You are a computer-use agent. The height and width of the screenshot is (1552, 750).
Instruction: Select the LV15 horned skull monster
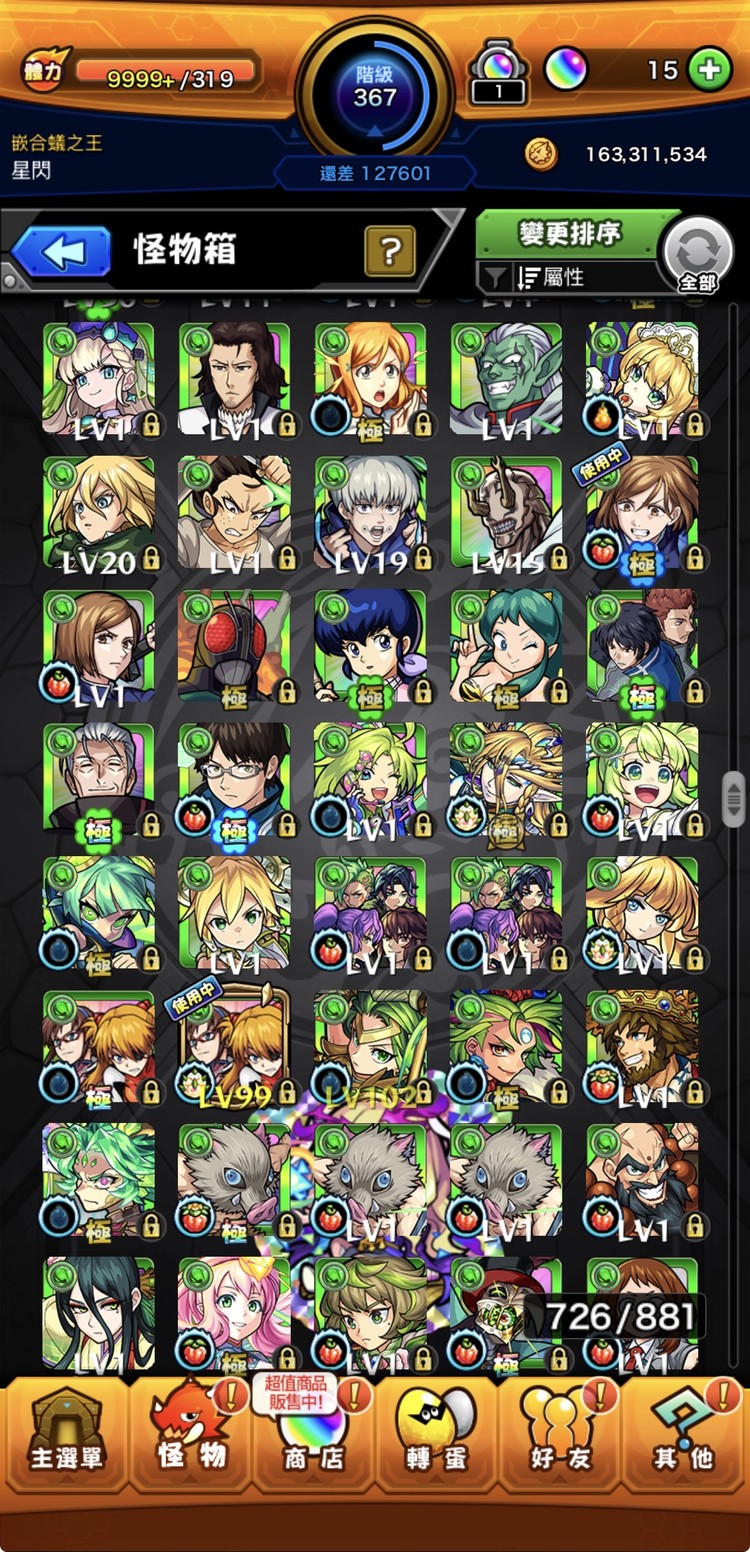tap(506, 514)
